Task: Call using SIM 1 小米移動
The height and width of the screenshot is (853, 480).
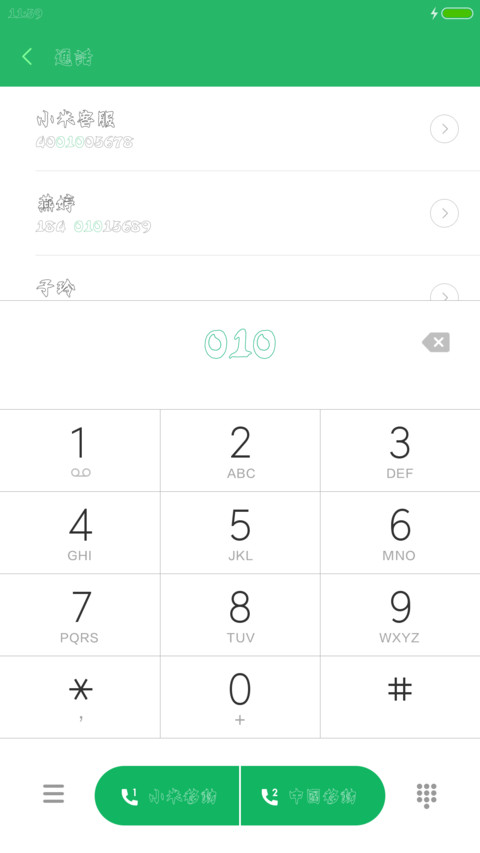Action: 167,796
